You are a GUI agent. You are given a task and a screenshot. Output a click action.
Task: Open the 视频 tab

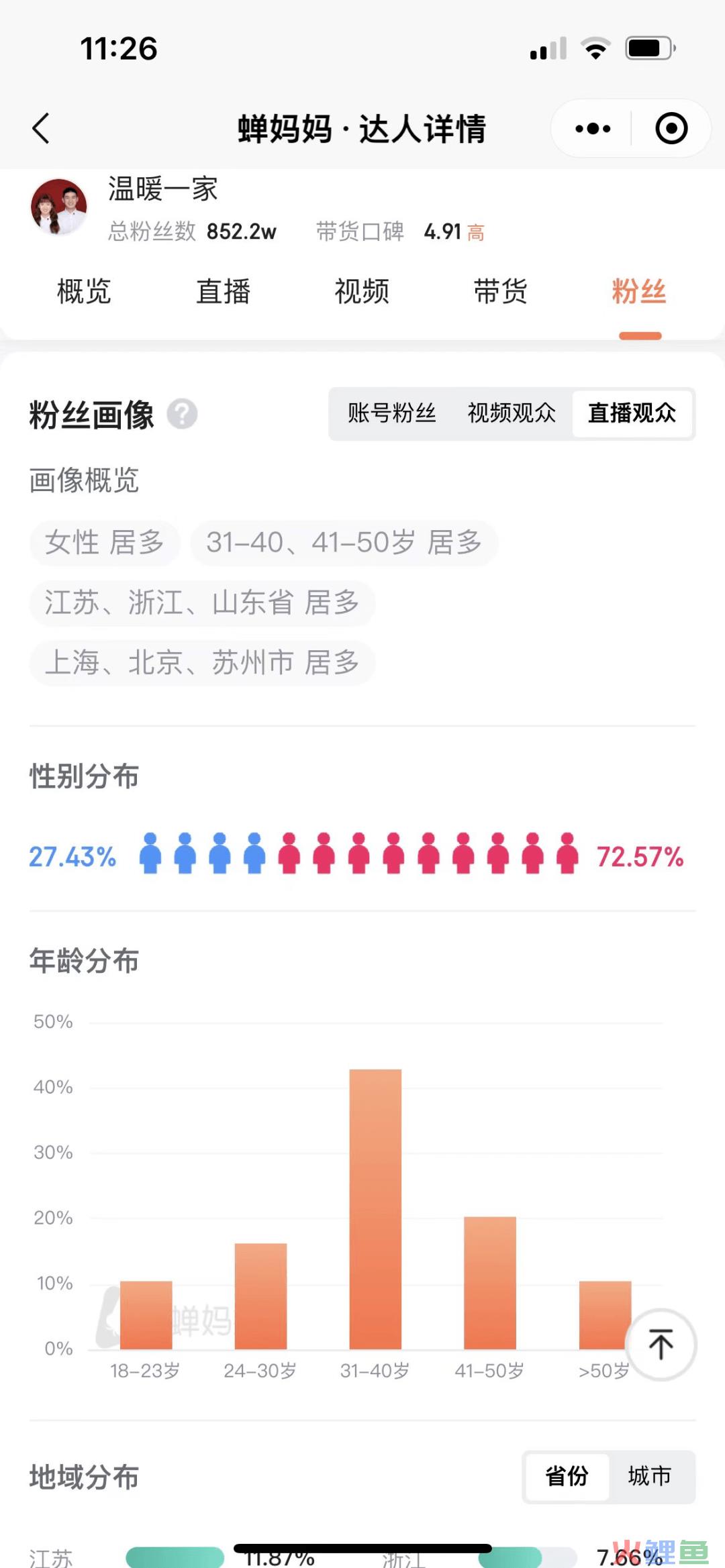pos(362,292)
